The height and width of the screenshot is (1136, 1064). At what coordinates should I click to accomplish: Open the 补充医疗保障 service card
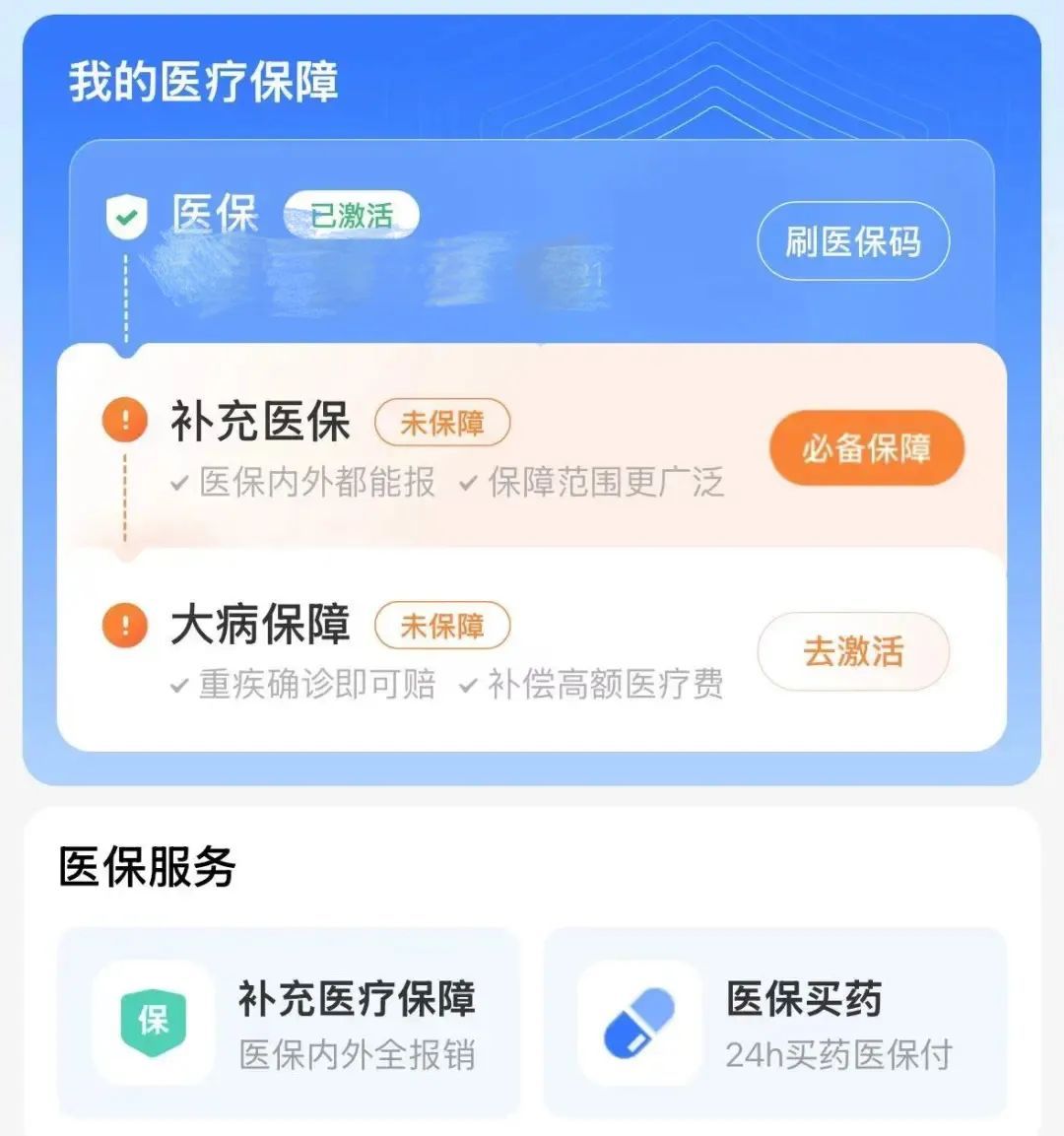289,1022
